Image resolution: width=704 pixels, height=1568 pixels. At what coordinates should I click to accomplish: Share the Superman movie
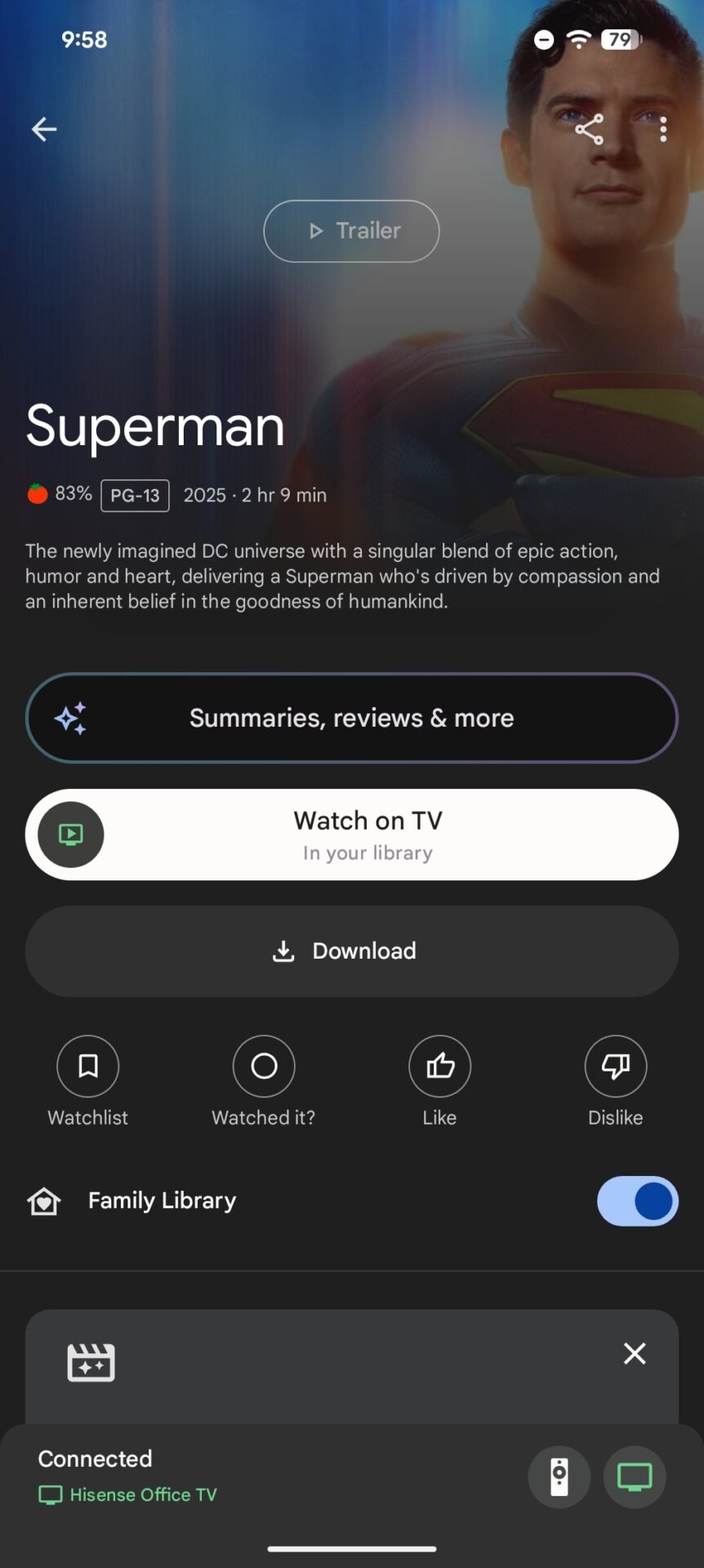pos(589,129)
